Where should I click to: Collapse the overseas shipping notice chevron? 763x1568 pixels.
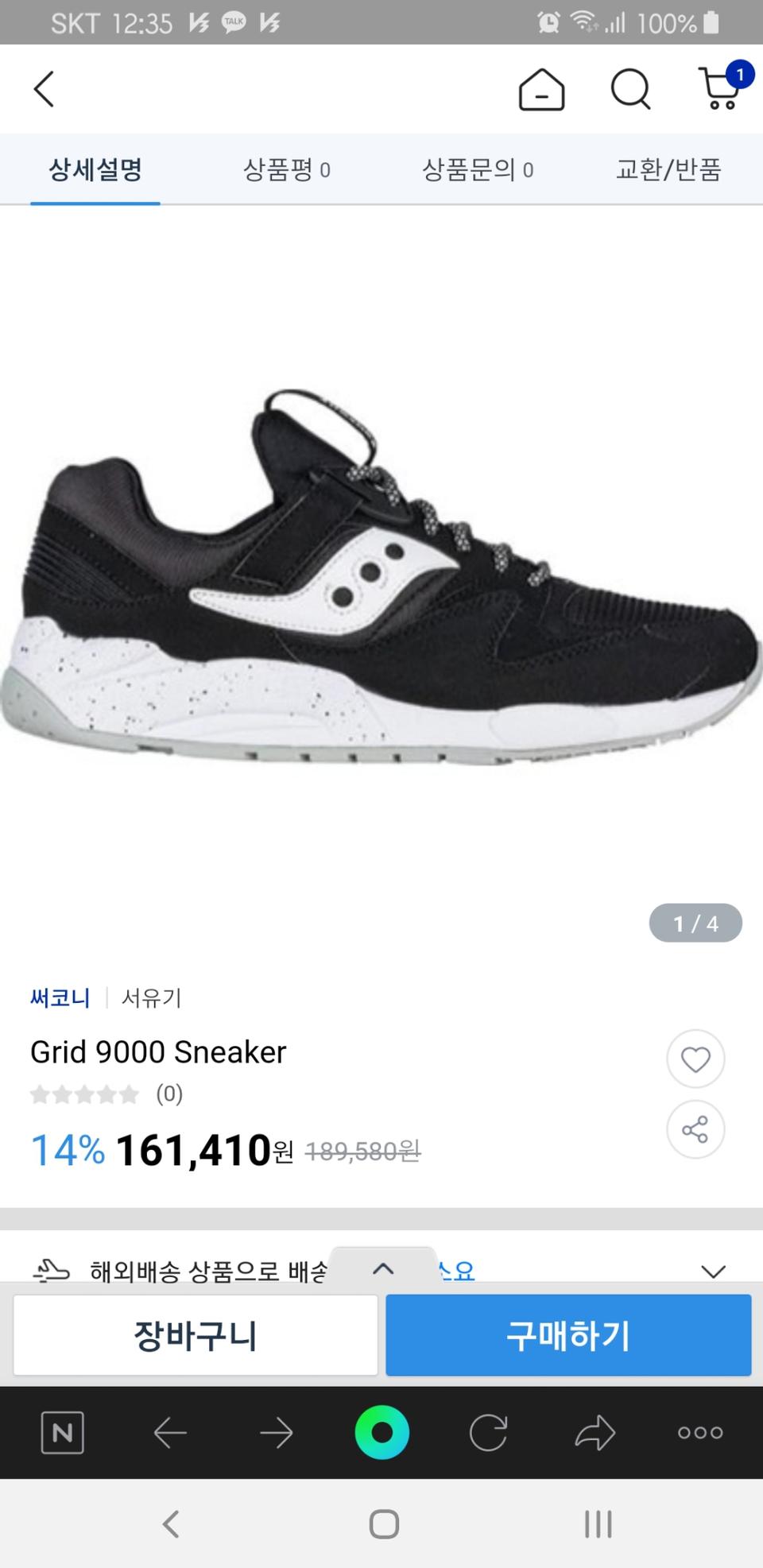385,1269
